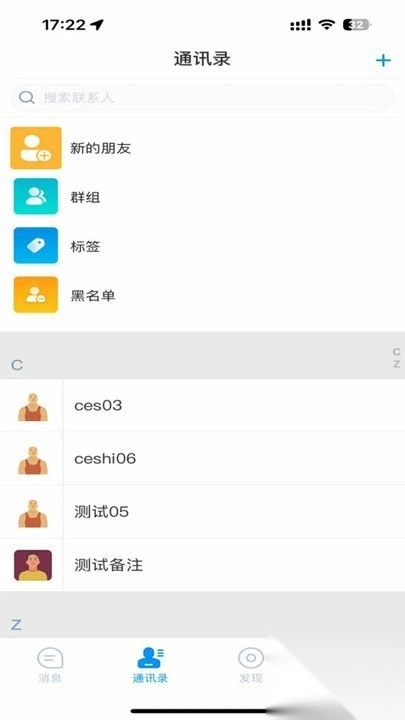Open contact 测试05
Image resolution: width=405 pixels, height=720 pixels.
coord(202,512)
